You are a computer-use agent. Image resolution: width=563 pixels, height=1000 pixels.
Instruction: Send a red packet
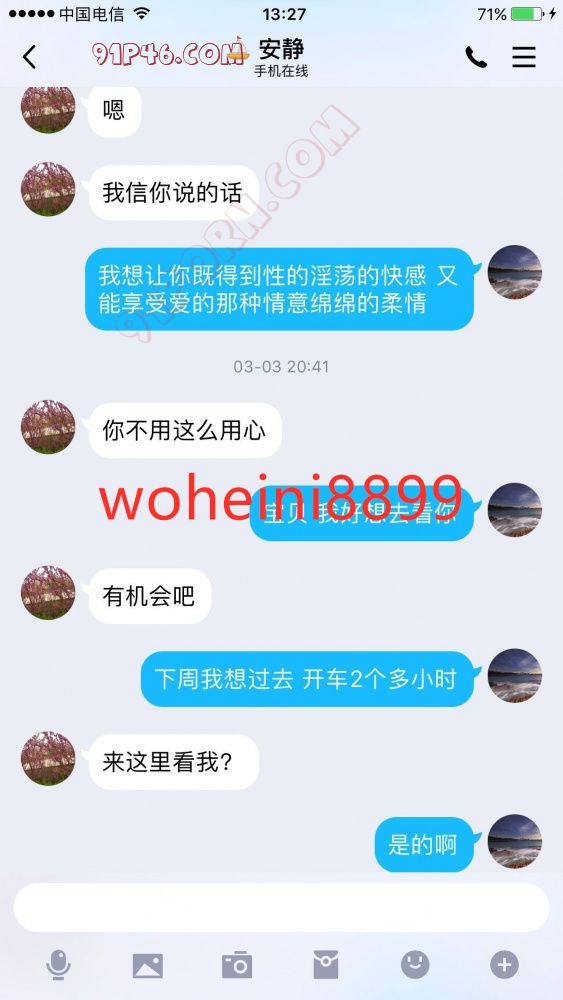pos(326,965)
